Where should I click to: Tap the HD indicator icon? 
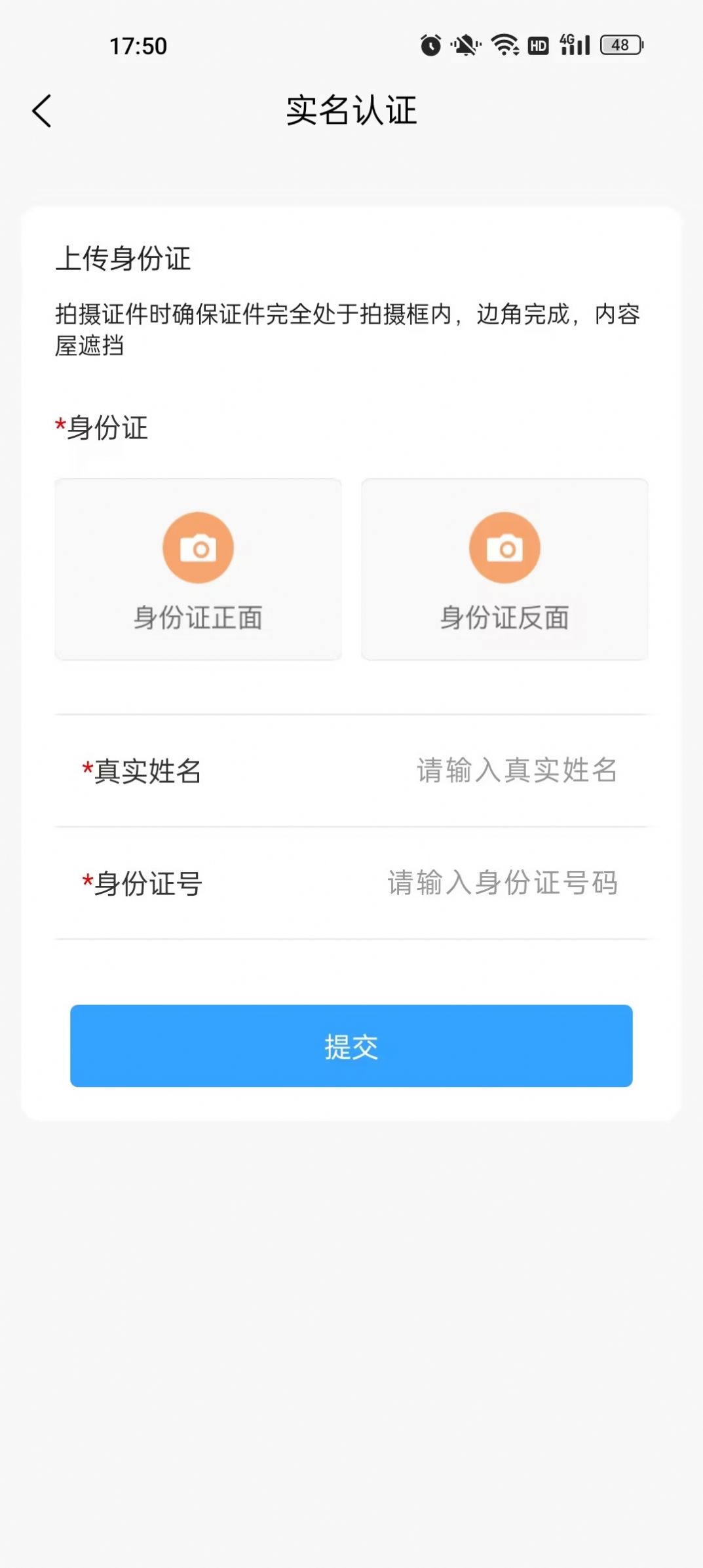(537, 47)
